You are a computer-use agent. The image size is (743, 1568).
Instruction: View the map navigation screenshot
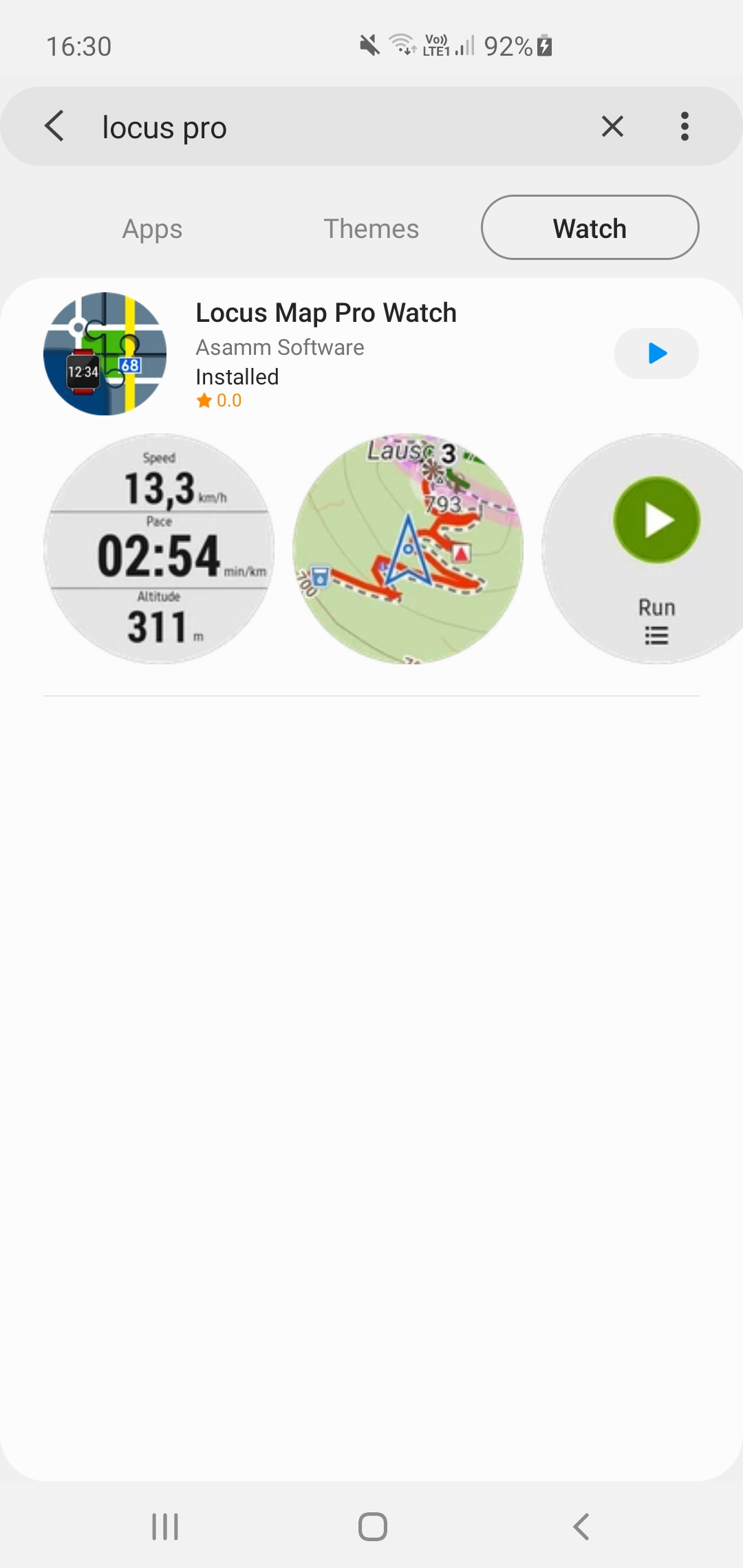(x=408, y=549)
